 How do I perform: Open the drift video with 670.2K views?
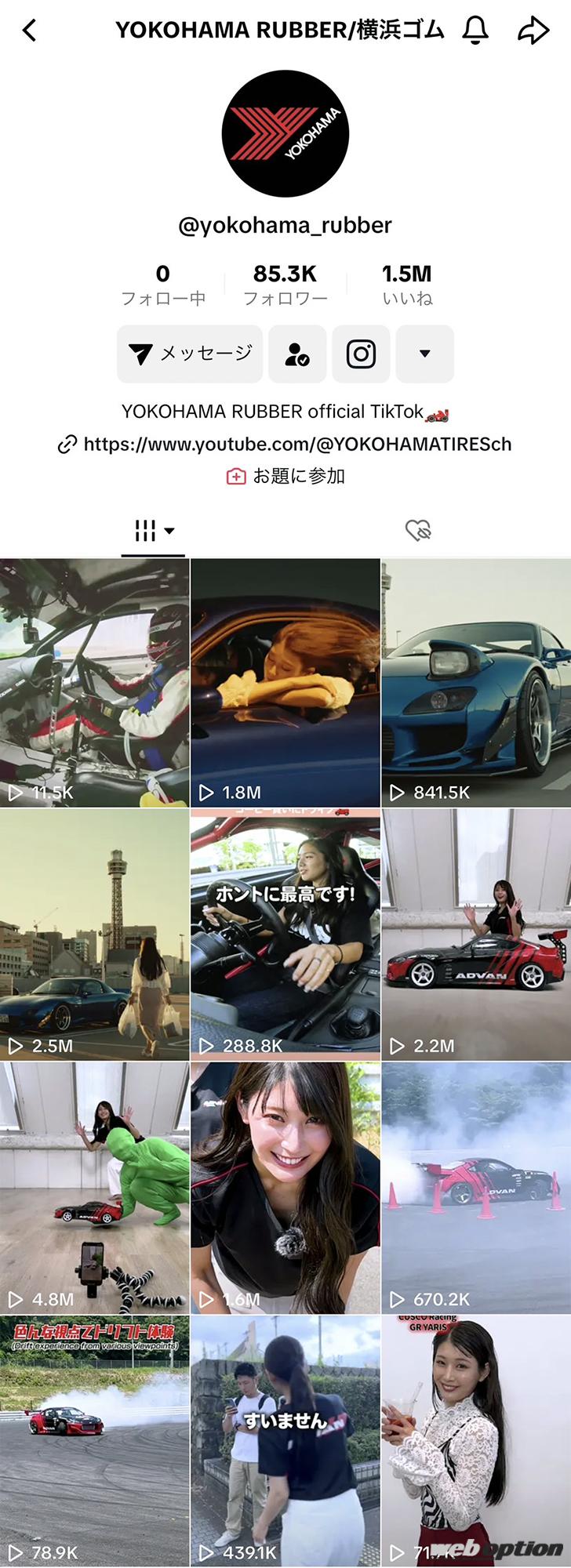[x=476, y=1188]
